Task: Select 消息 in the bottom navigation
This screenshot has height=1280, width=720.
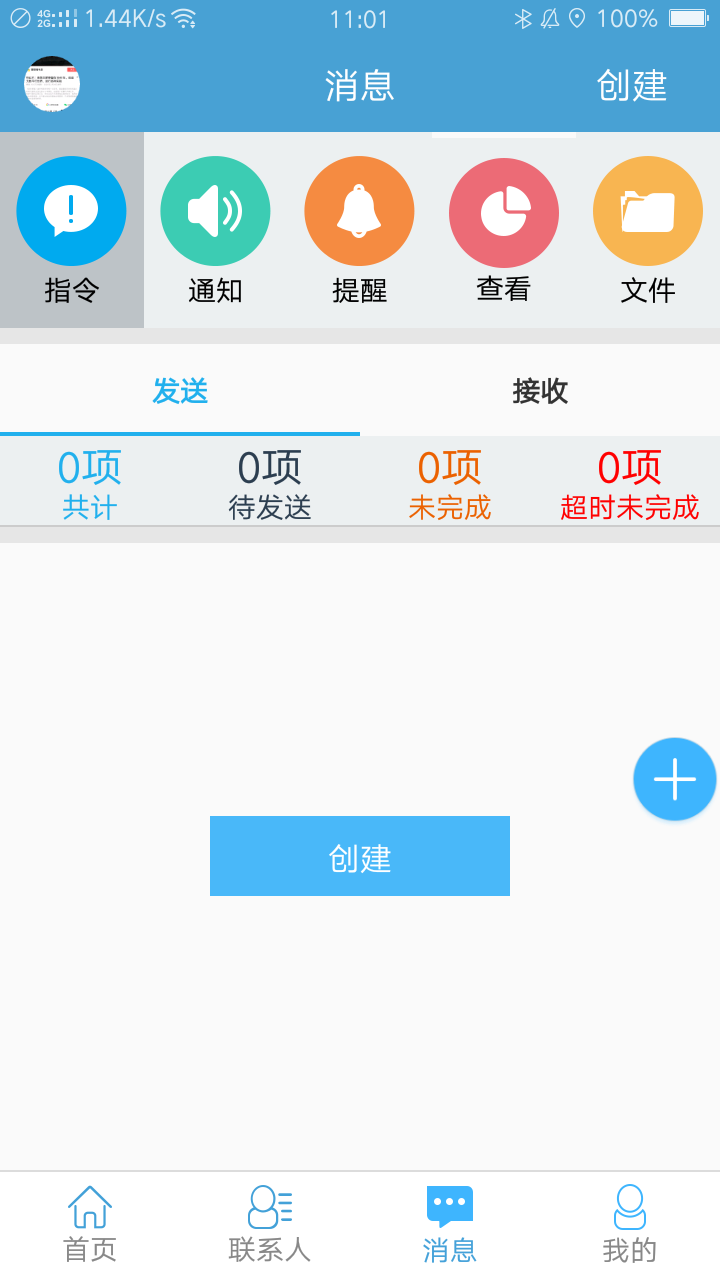Action: pos(450,1224)
